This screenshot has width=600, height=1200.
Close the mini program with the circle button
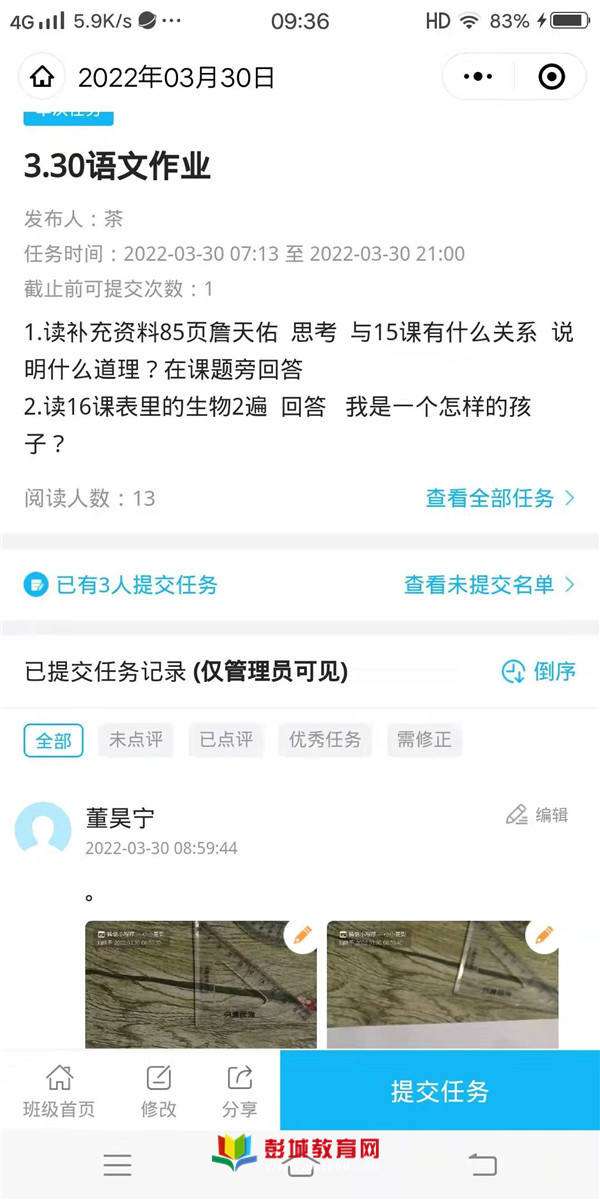pos(551,77)
